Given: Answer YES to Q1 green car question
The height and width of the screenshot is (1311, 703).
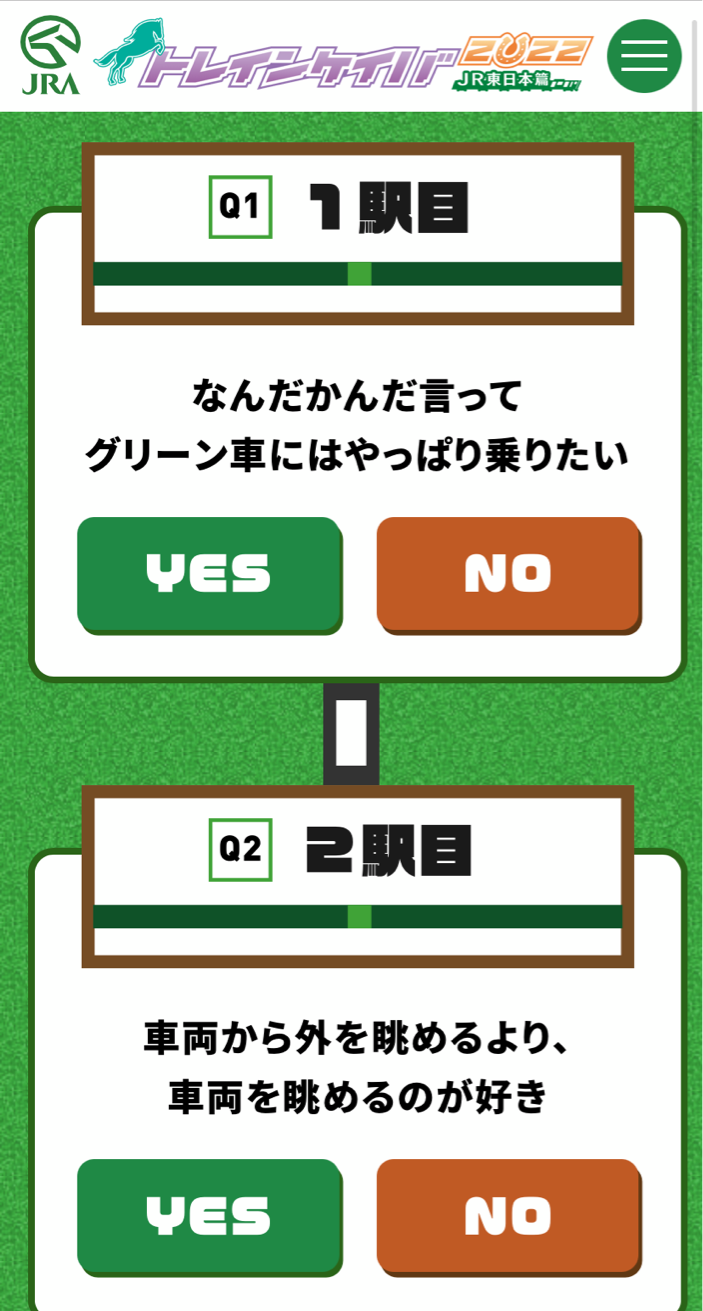Looking at the screenshot, I should point(209,573).
